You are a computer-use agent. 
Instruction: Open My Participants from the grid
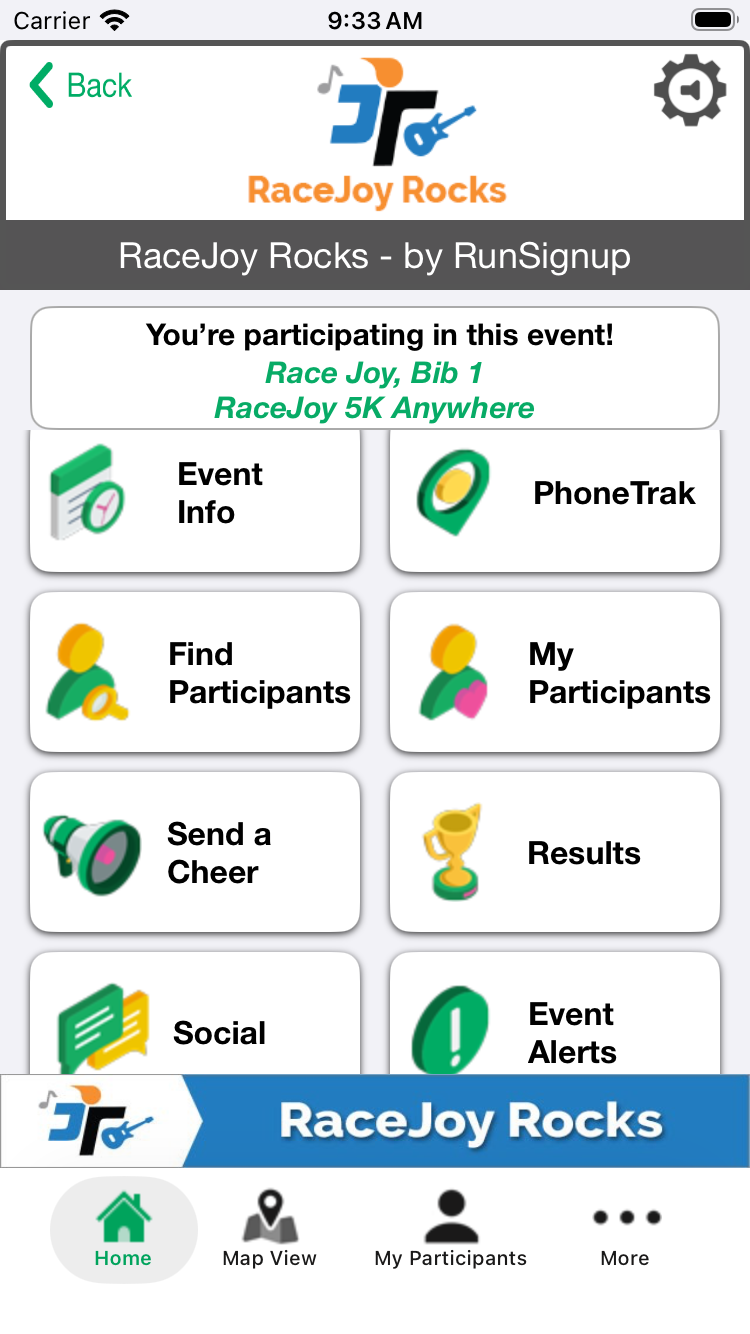pos(555,672)
